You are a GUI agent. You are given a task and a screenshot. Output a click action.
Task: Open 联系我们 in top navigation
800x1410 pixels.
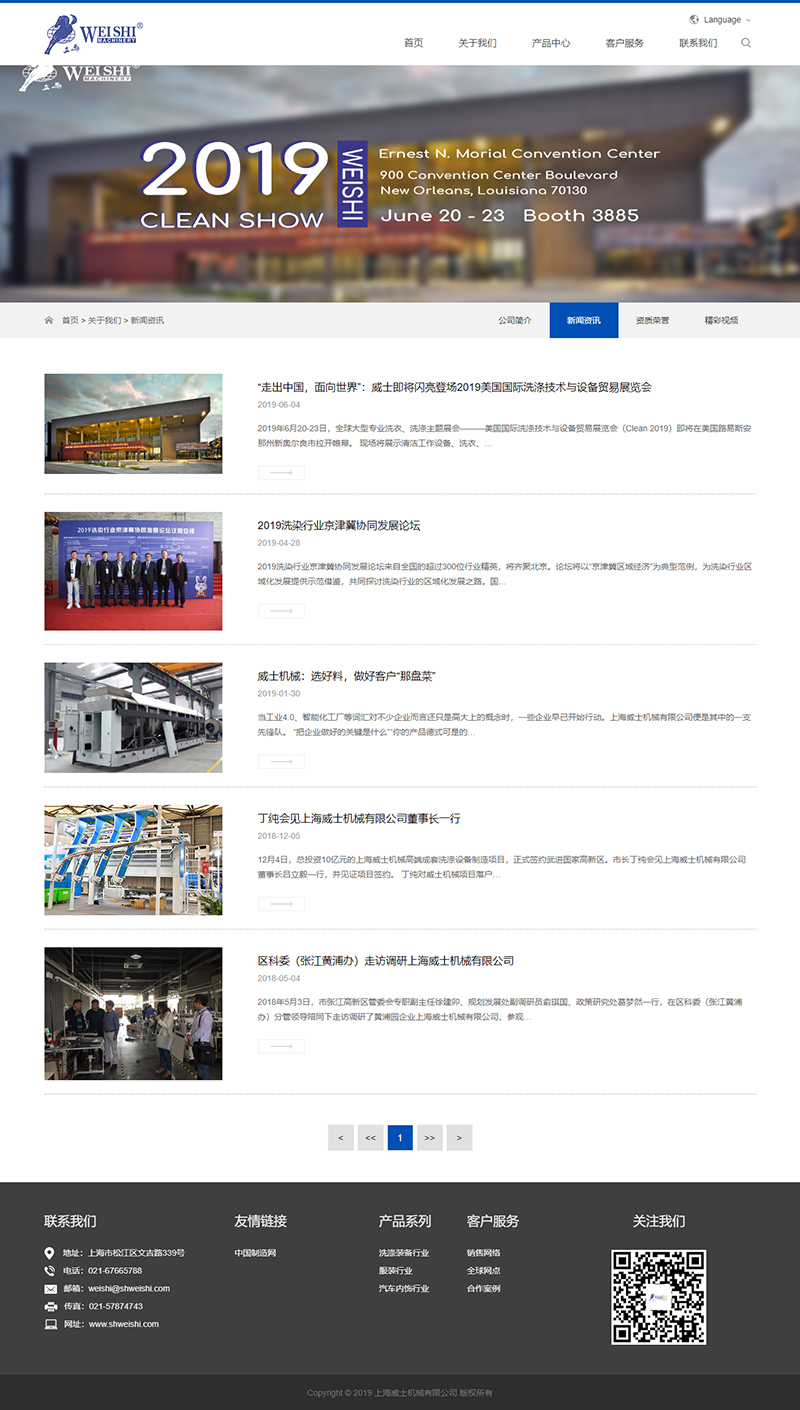tap(698, 43)
